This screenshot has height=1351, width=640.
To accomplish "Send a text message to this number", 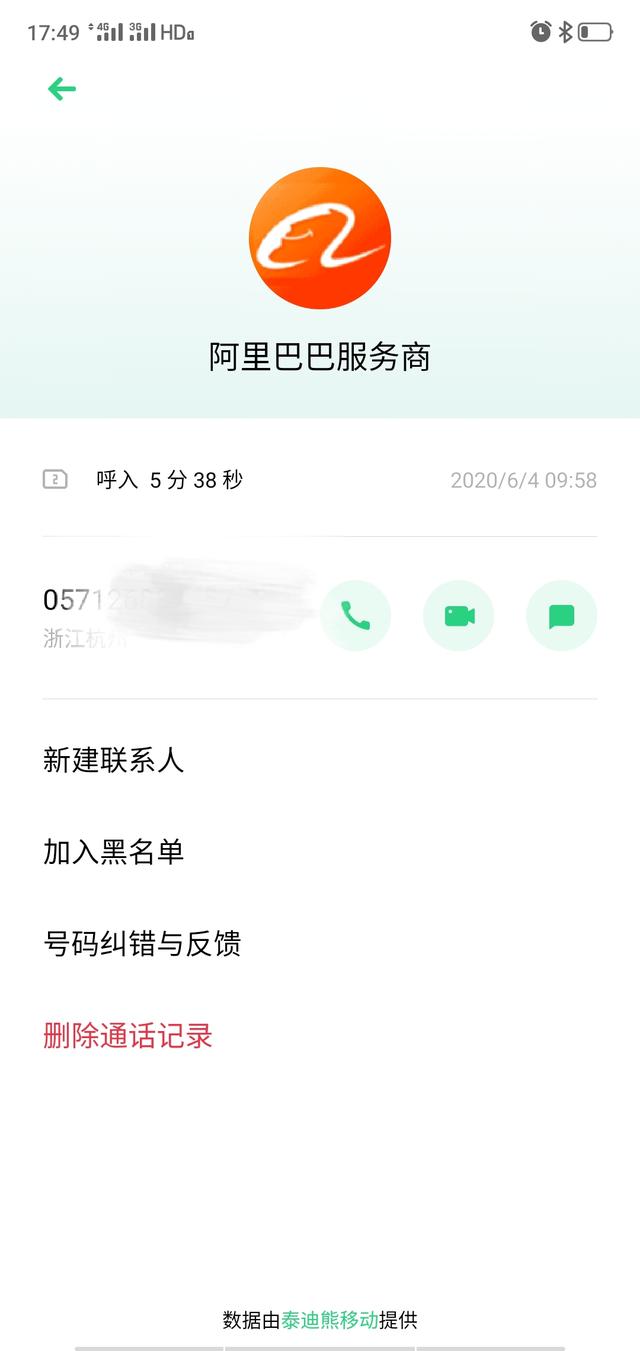I will [x=561, y=615].
